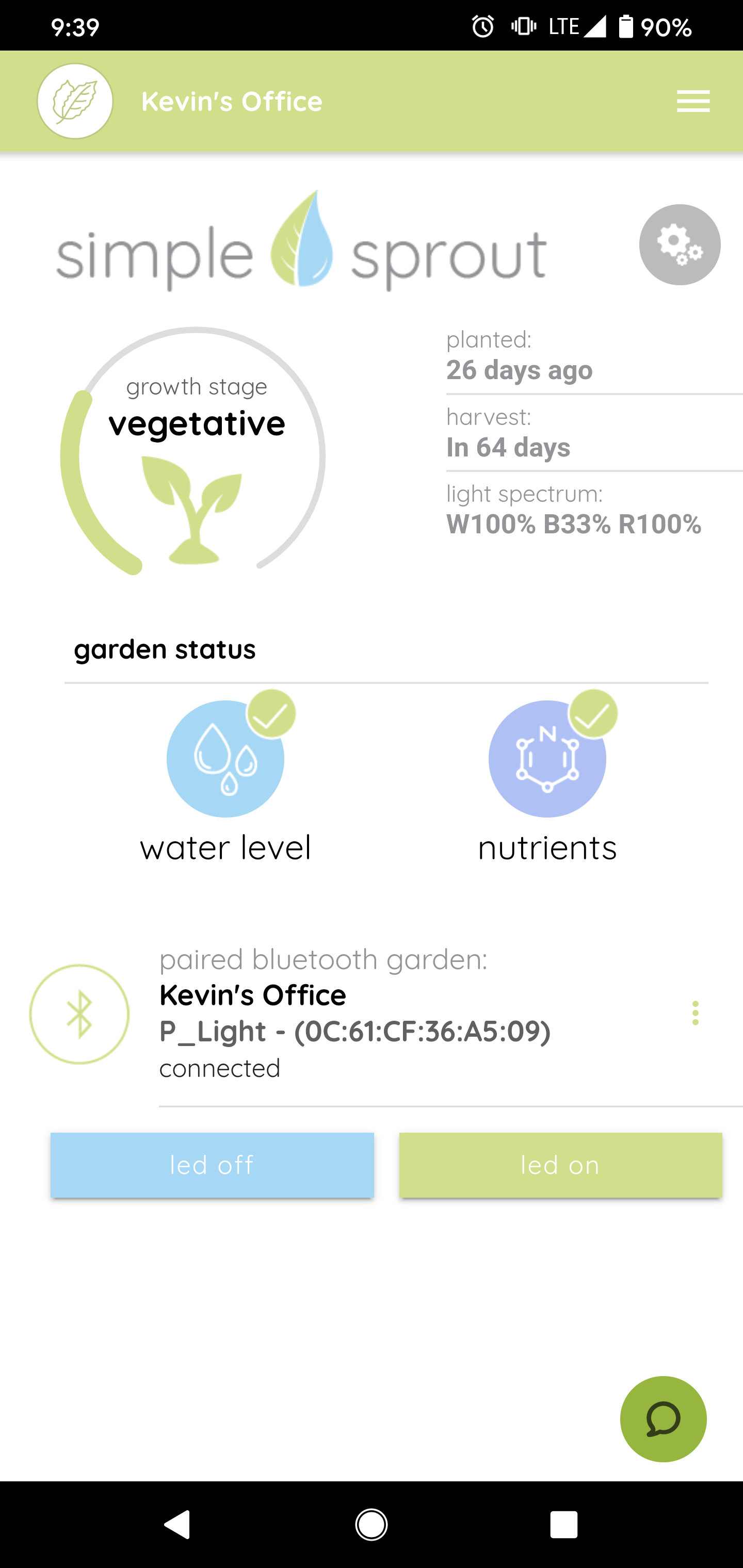Turn the LED off
The width and height of the screenshot is (743, 1568).
(212, 1165)
